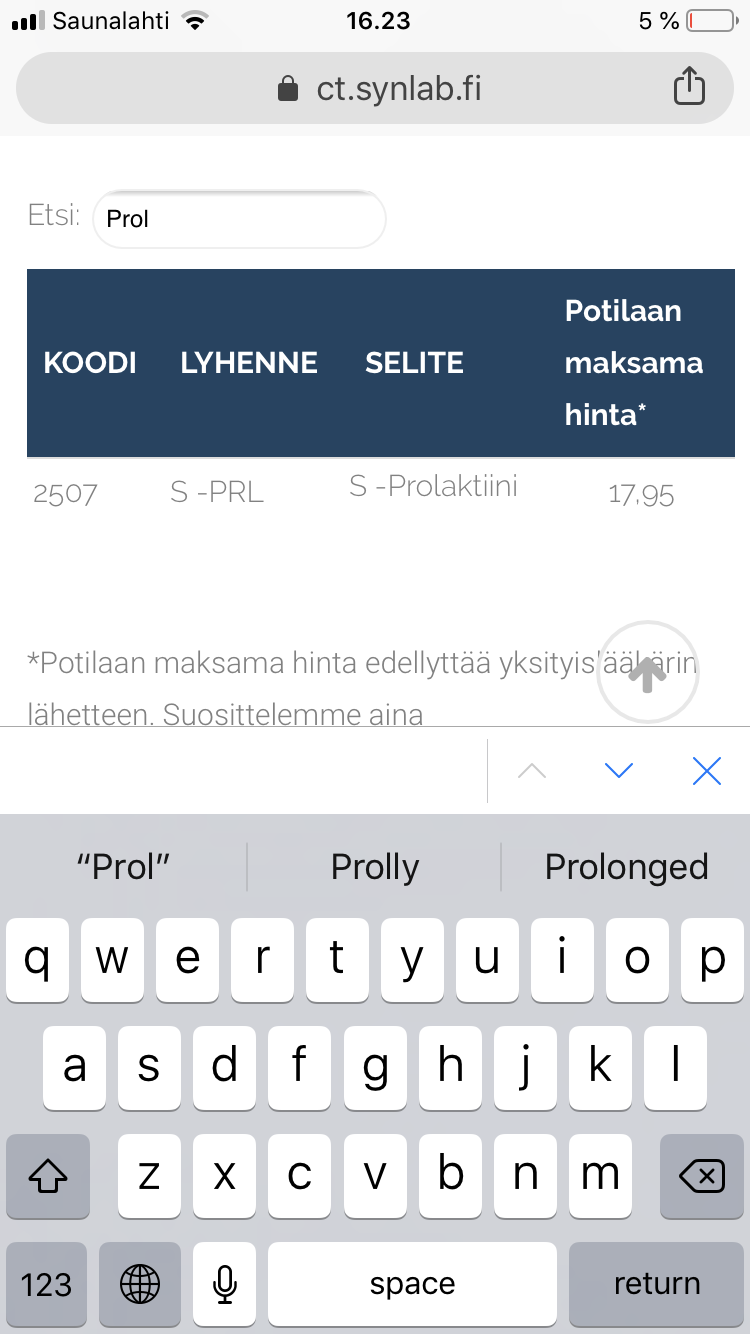
Task: Dismiss the keyboard with the X
Action: click(x=706, y=770)
